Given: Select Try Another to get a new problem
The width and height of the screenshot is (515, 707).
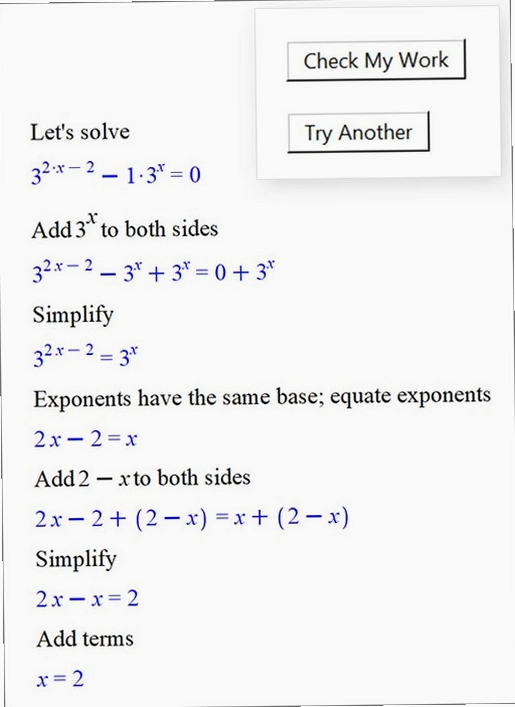Looking at the screenshot, I should [359, 133].
